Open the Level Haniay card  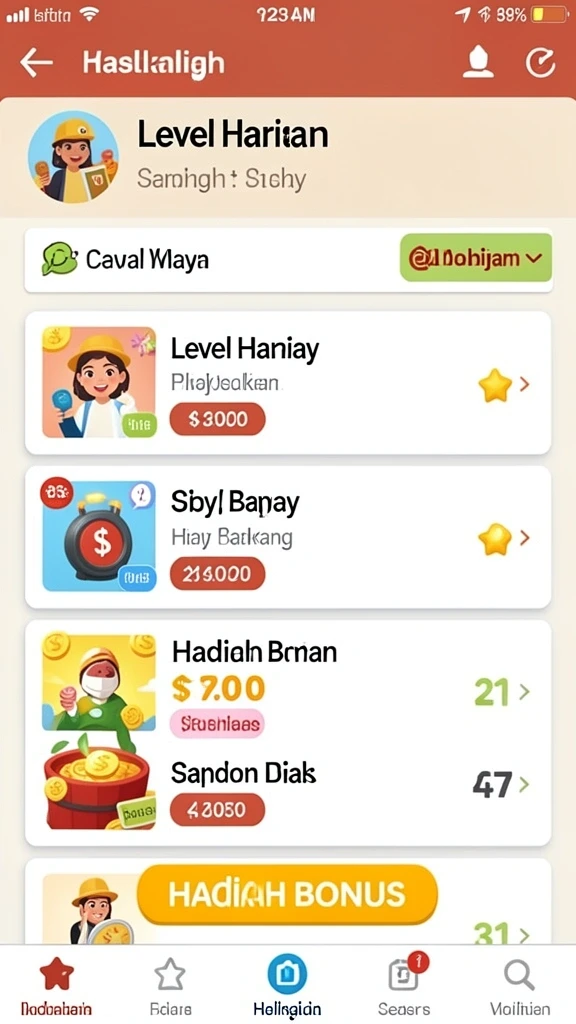point(288,383)
